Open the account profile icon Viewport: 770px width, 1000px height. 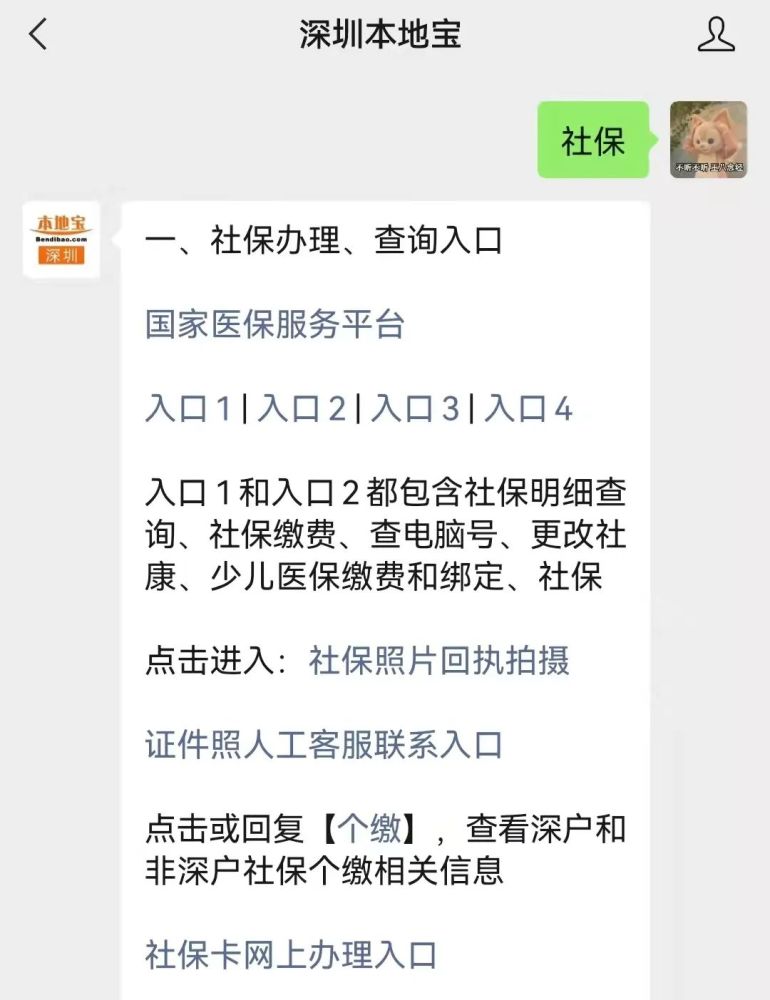tap(715, 34)
